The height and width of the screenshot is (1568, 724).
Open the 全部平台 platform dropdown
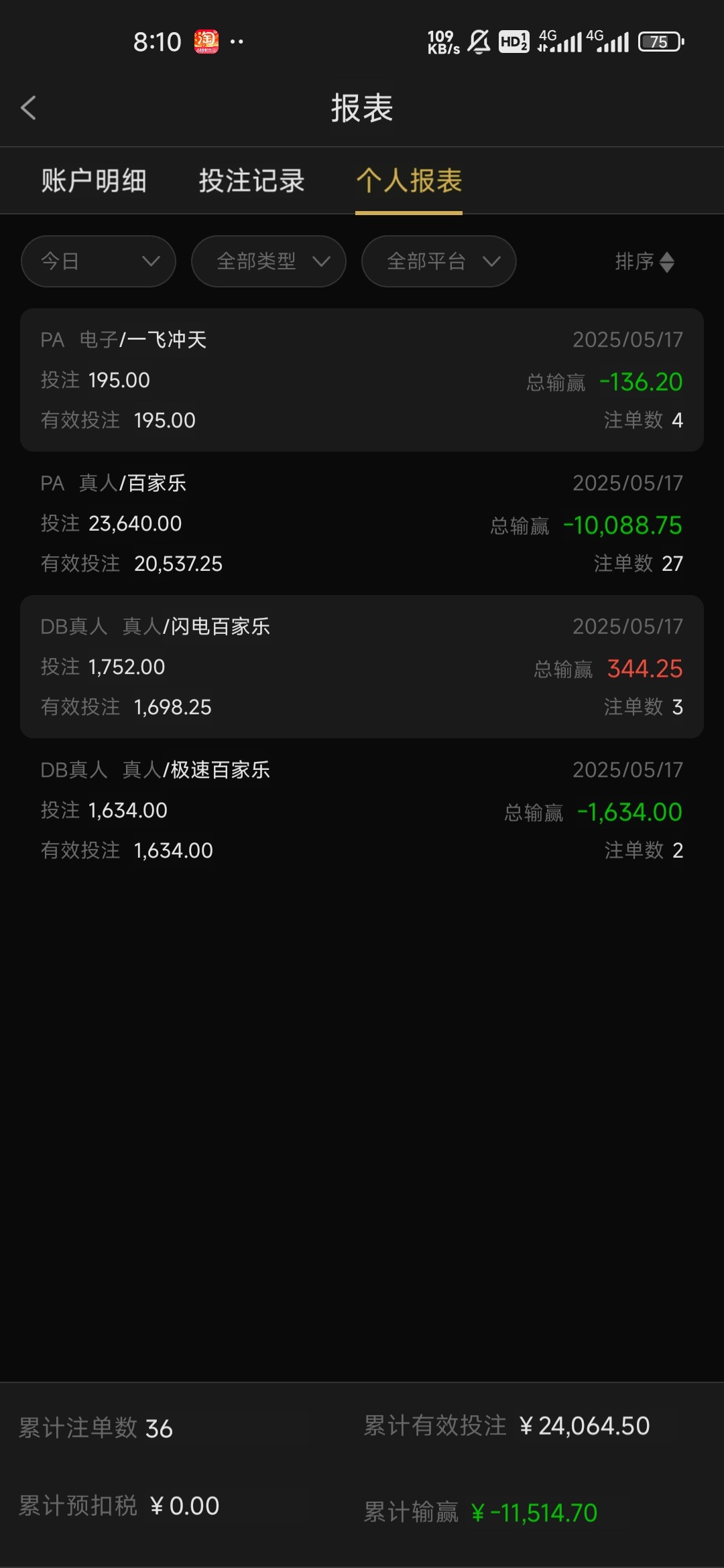(x=439, y=261)
